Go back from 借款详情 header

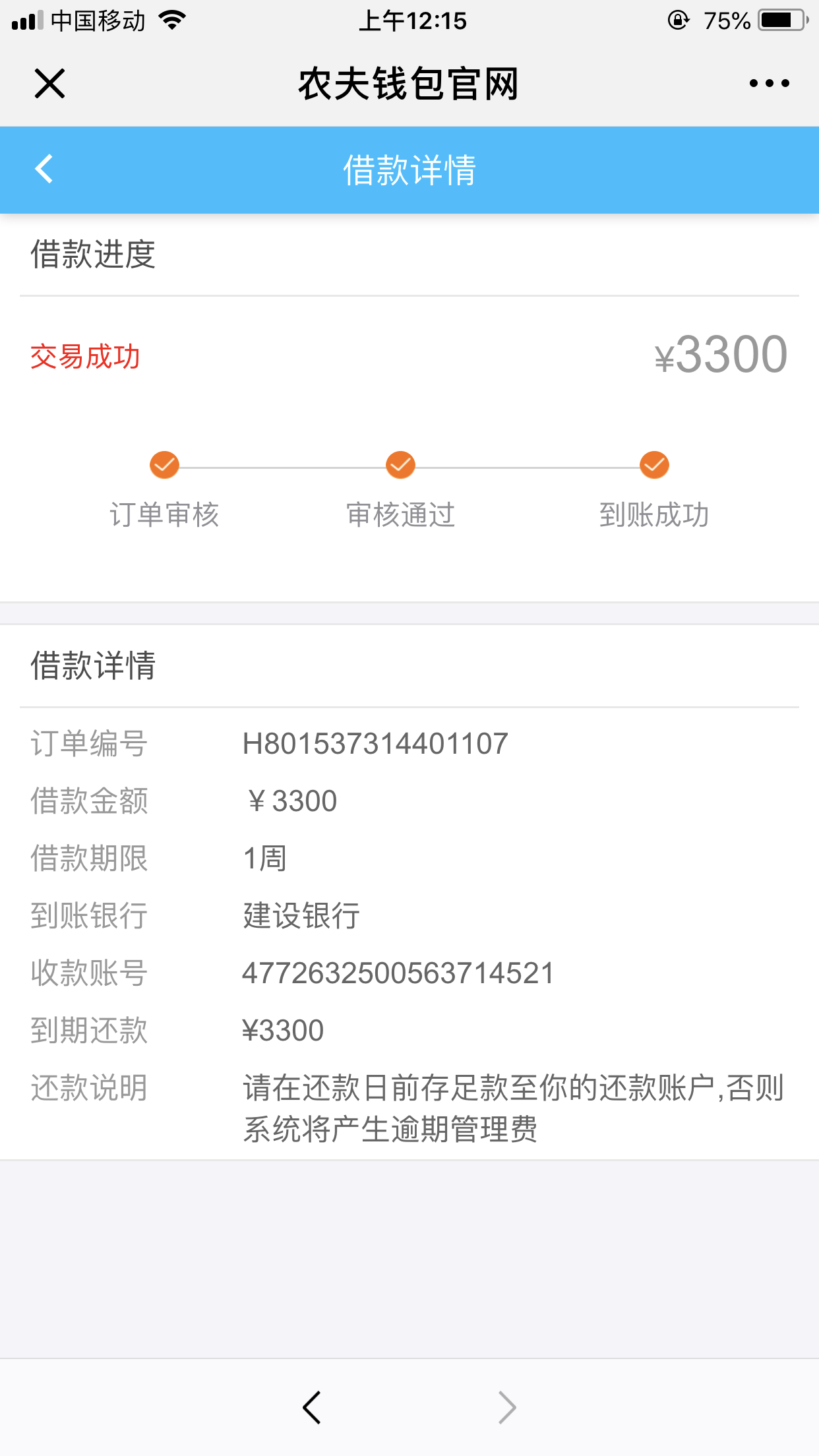(x=44, y=169)
